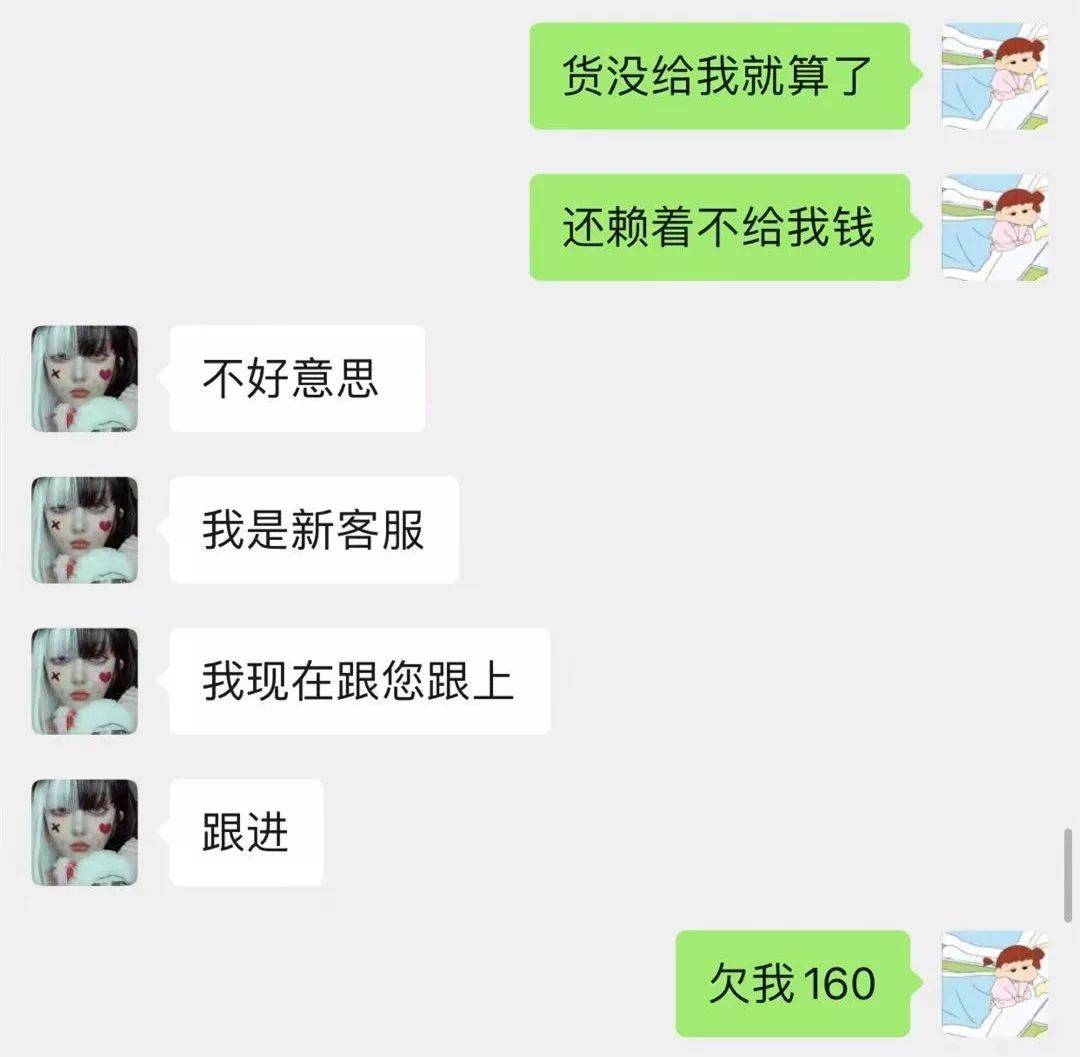Open the avatar next to '跟进' message

pos(84,832)
